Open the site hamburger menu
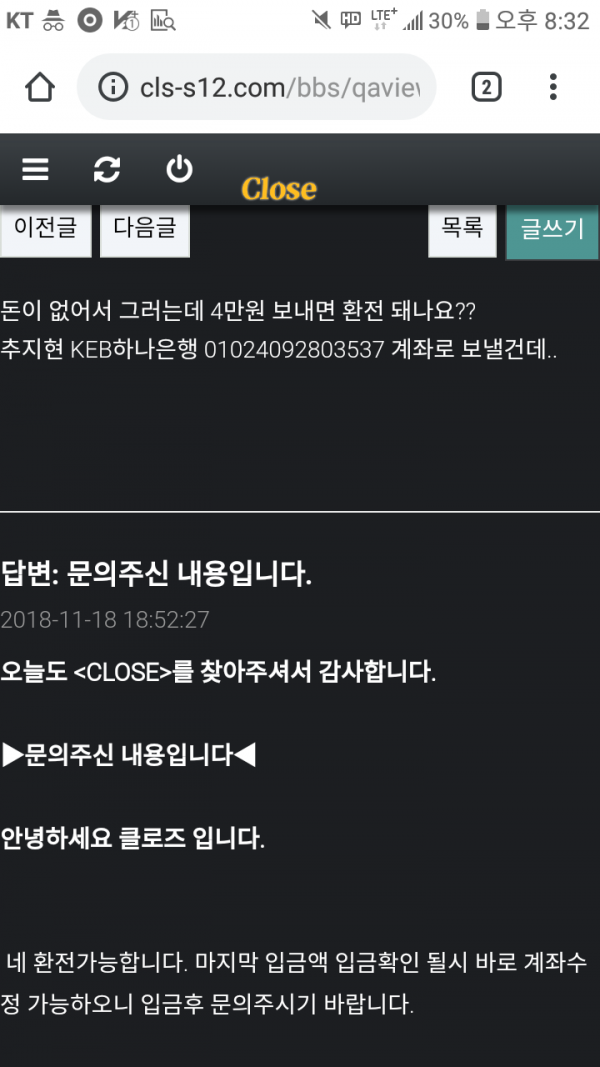 pos(36,170)
